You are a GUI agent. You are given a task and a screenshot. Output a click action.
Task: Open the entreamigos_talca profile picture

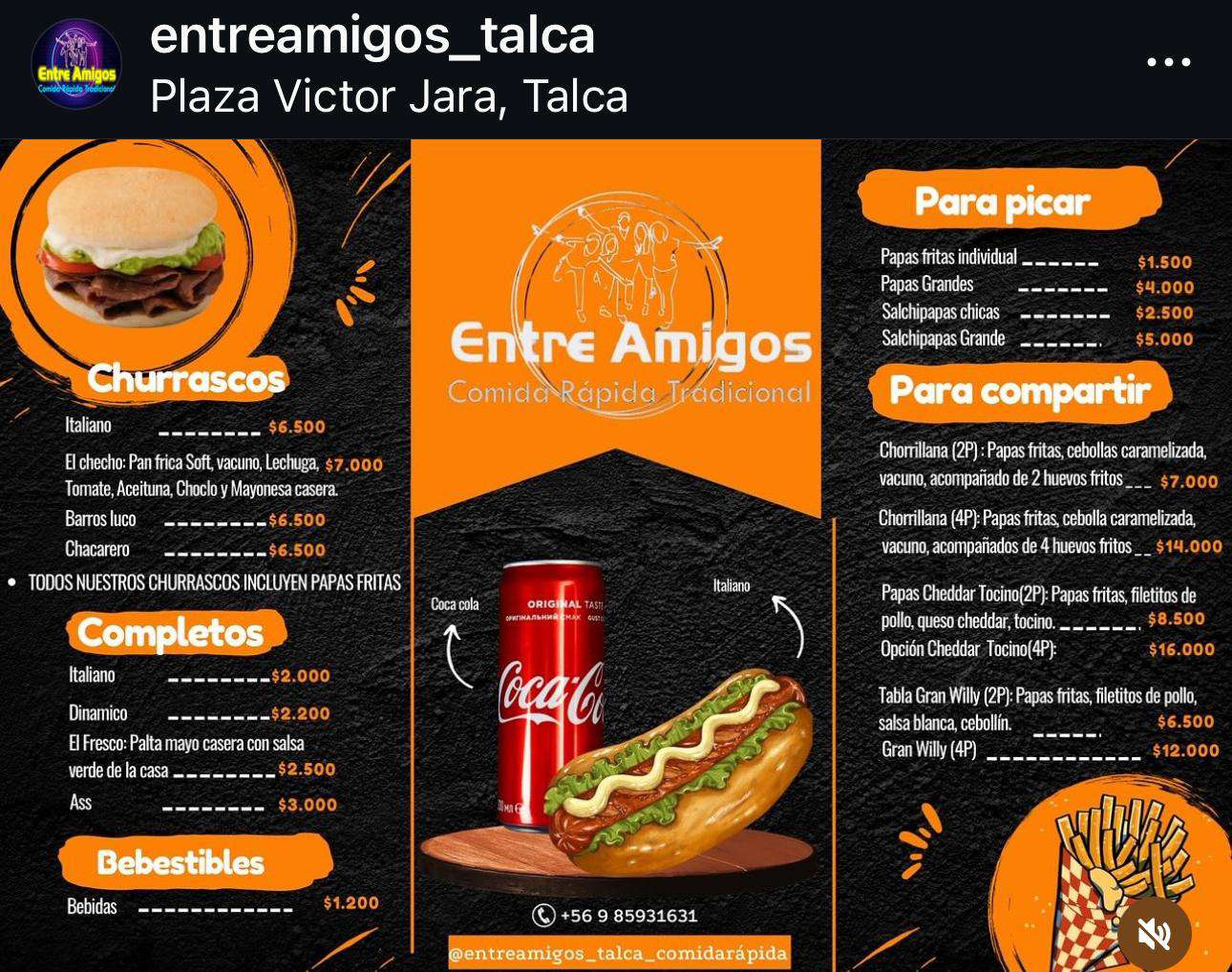[x=76, y=64]
